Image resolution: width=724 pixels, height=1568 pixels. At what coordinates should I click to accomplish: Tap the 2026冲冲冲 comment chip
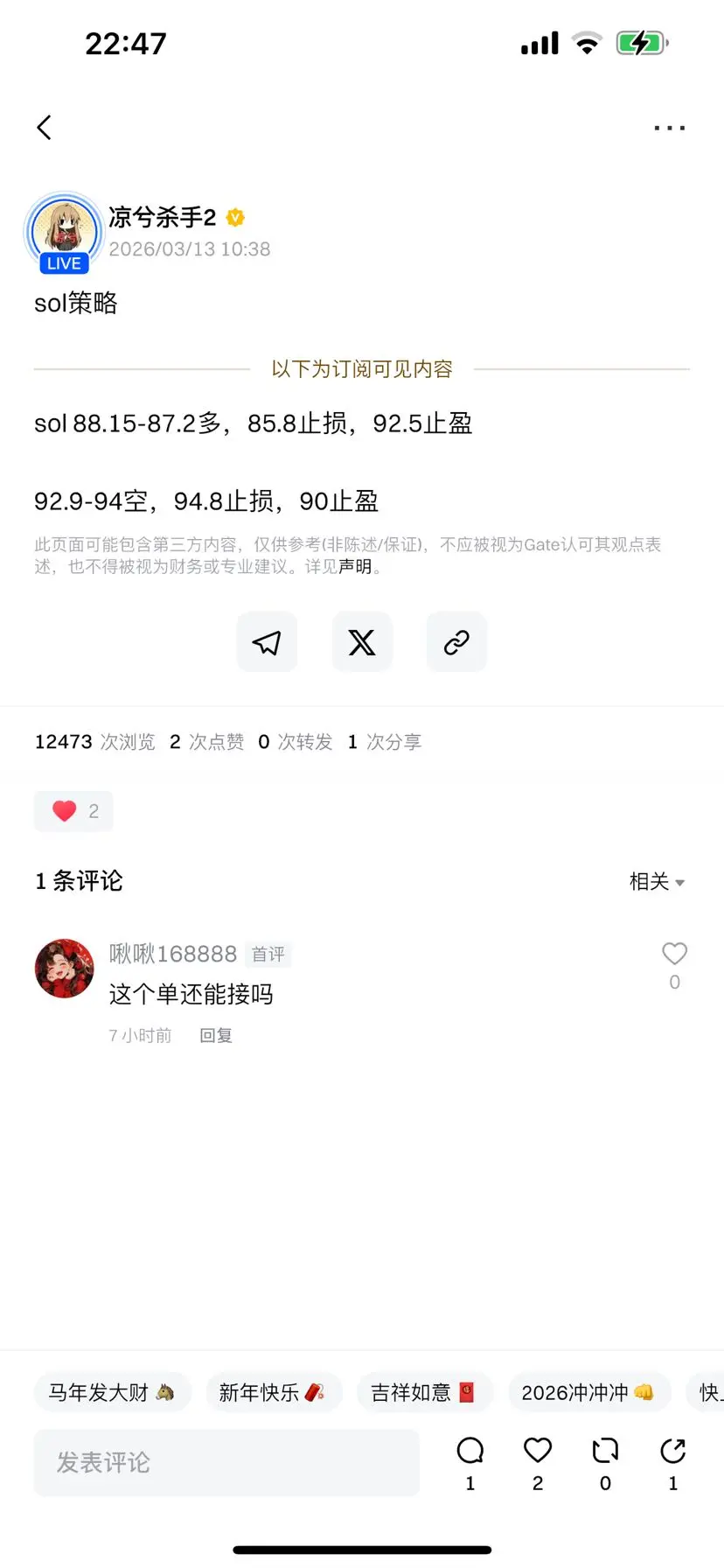coord(589,1391)
